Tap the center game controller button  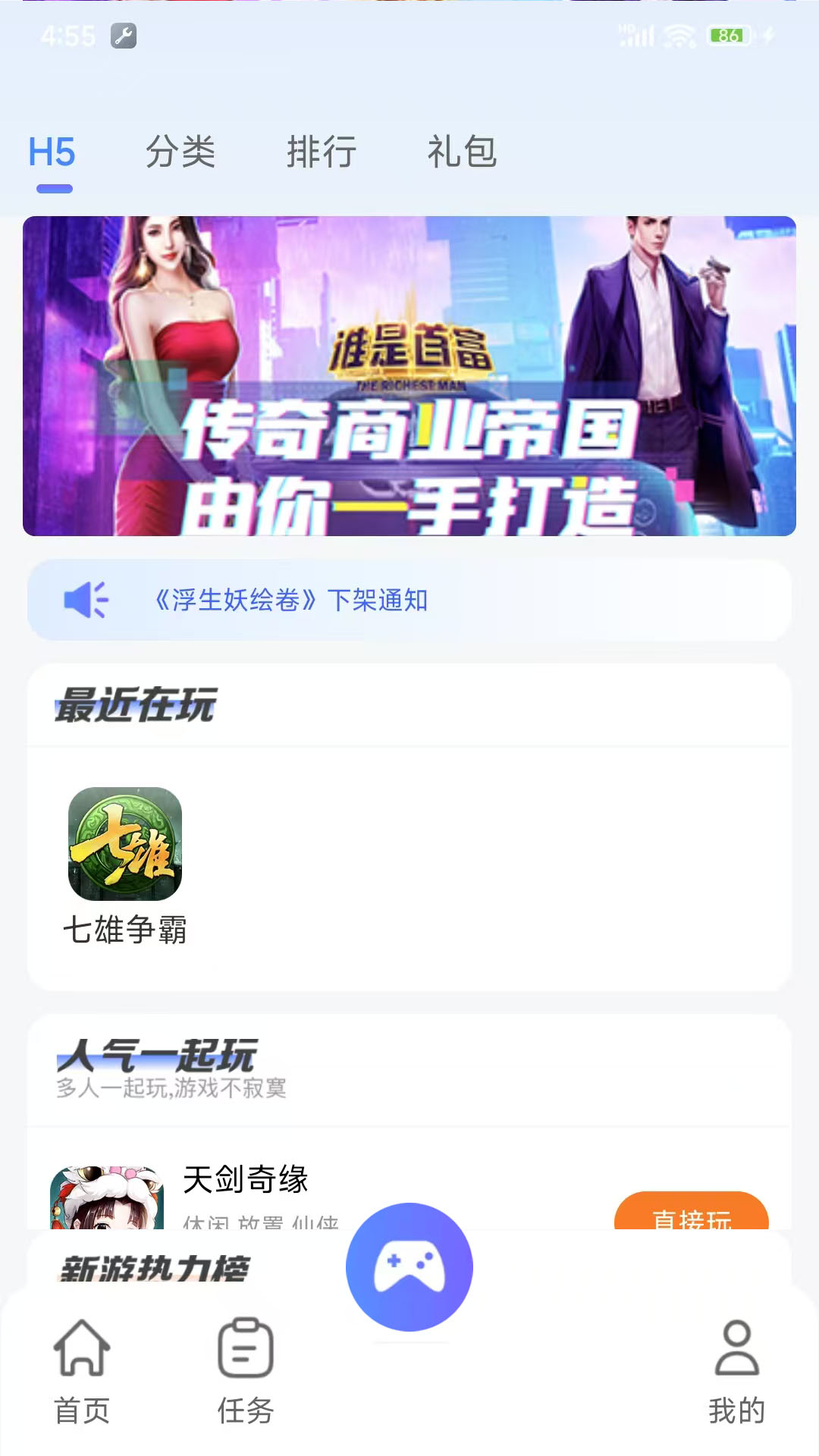[409, 1266]
